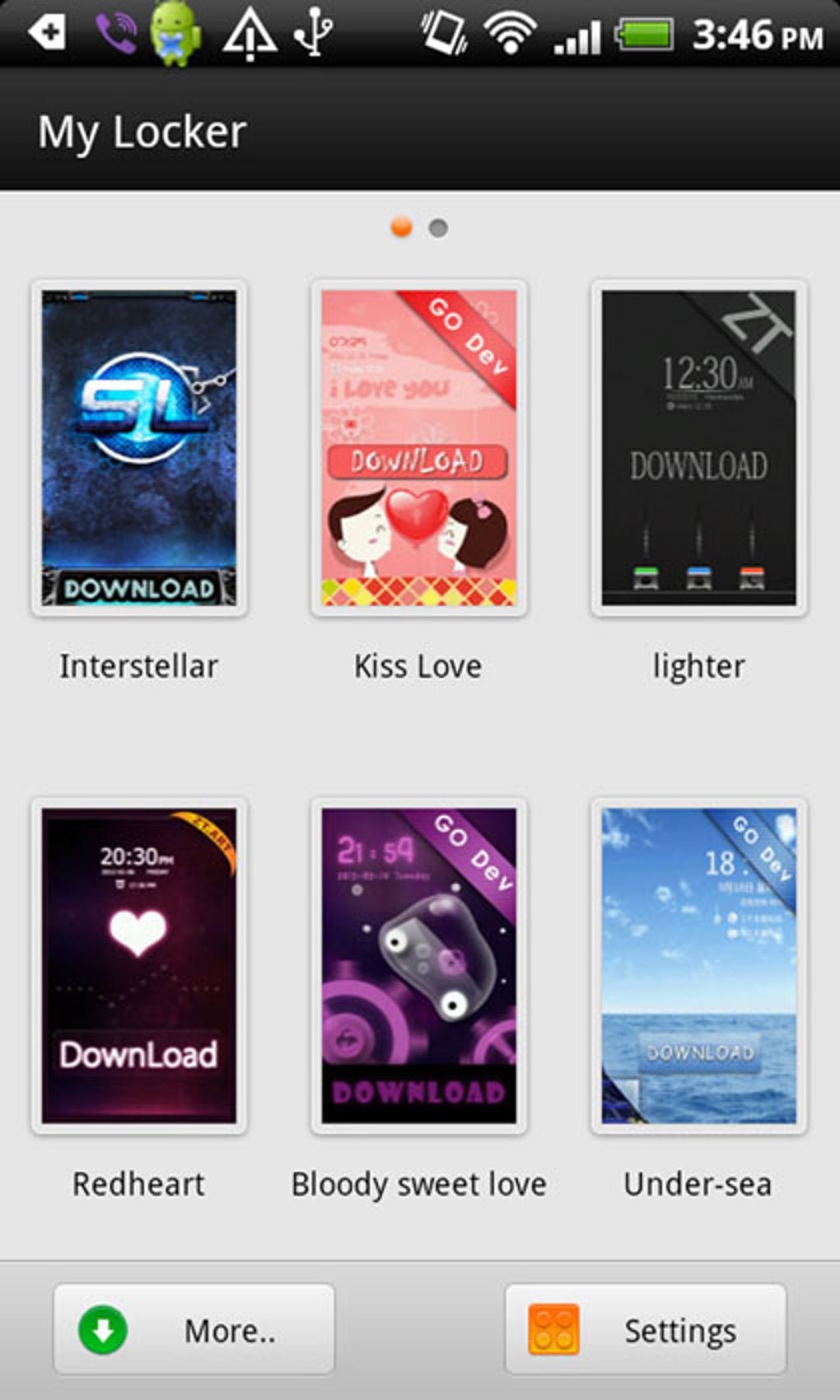Tap the More.. download button

[194, 1329]
